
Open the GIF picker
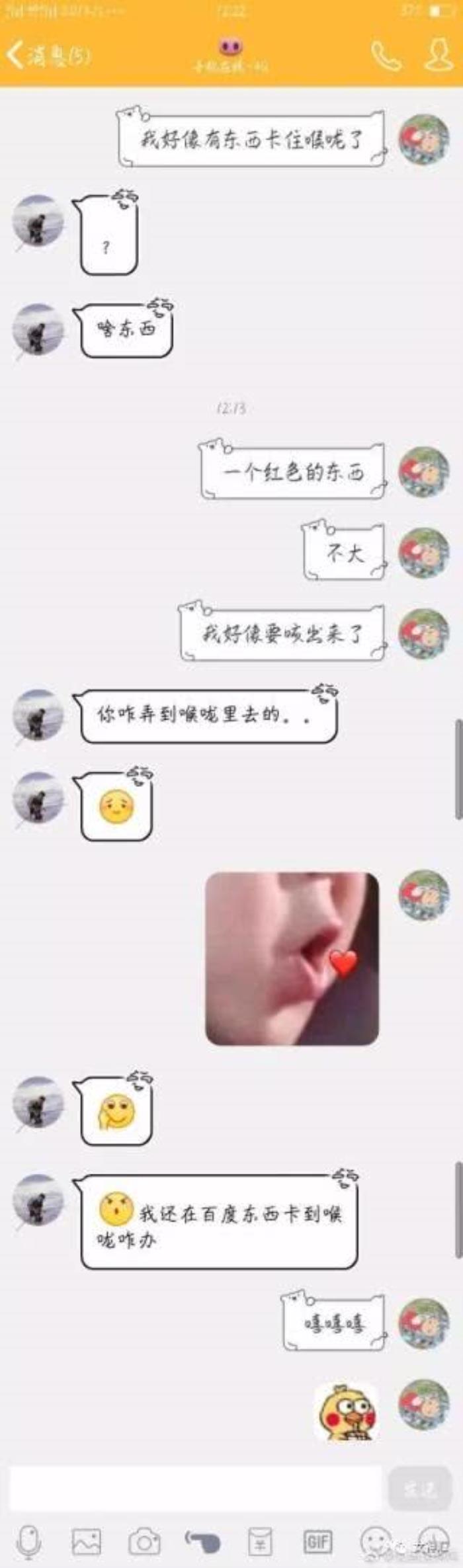point(317,1542)
